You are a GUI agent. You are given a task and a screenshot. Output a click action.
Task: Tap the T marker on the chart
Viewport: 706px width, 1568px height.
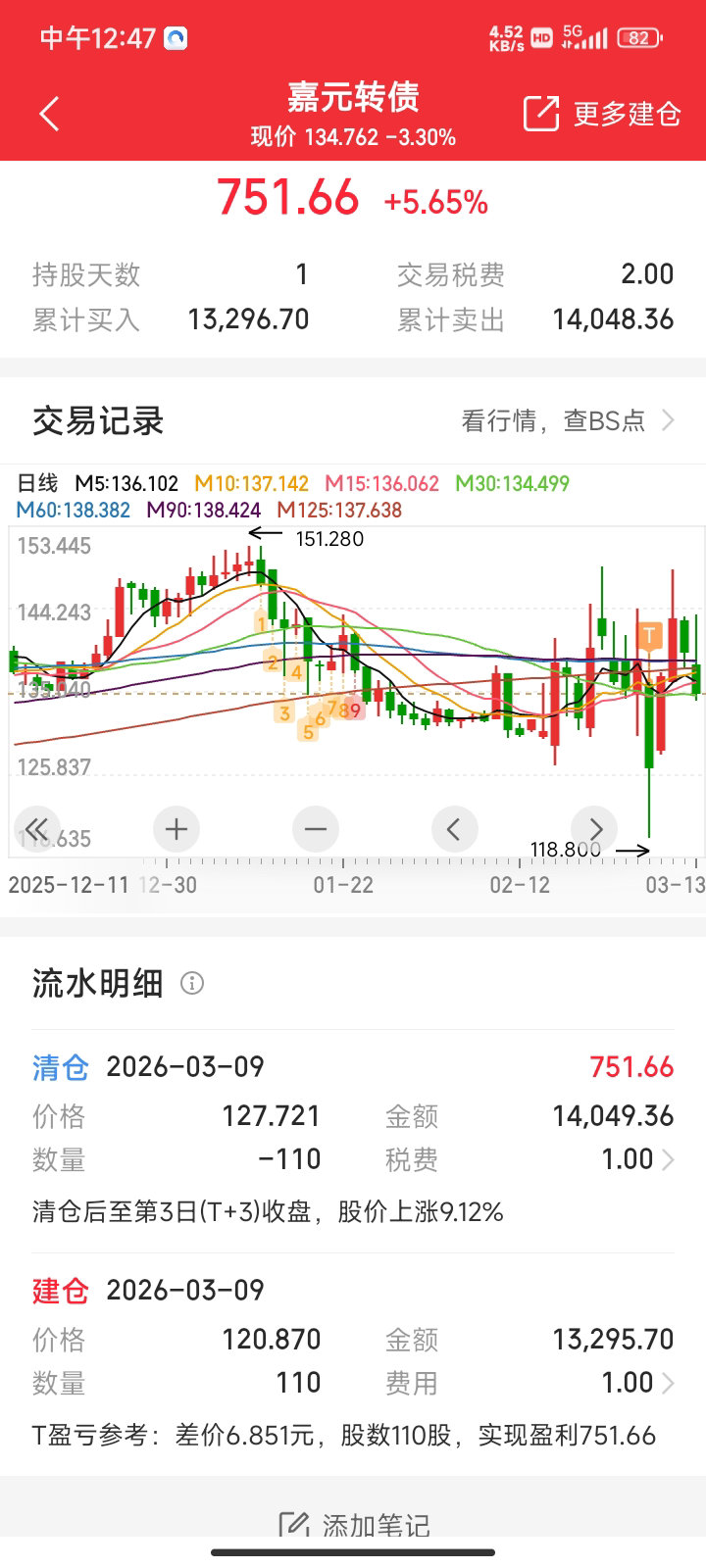point(649,635)
